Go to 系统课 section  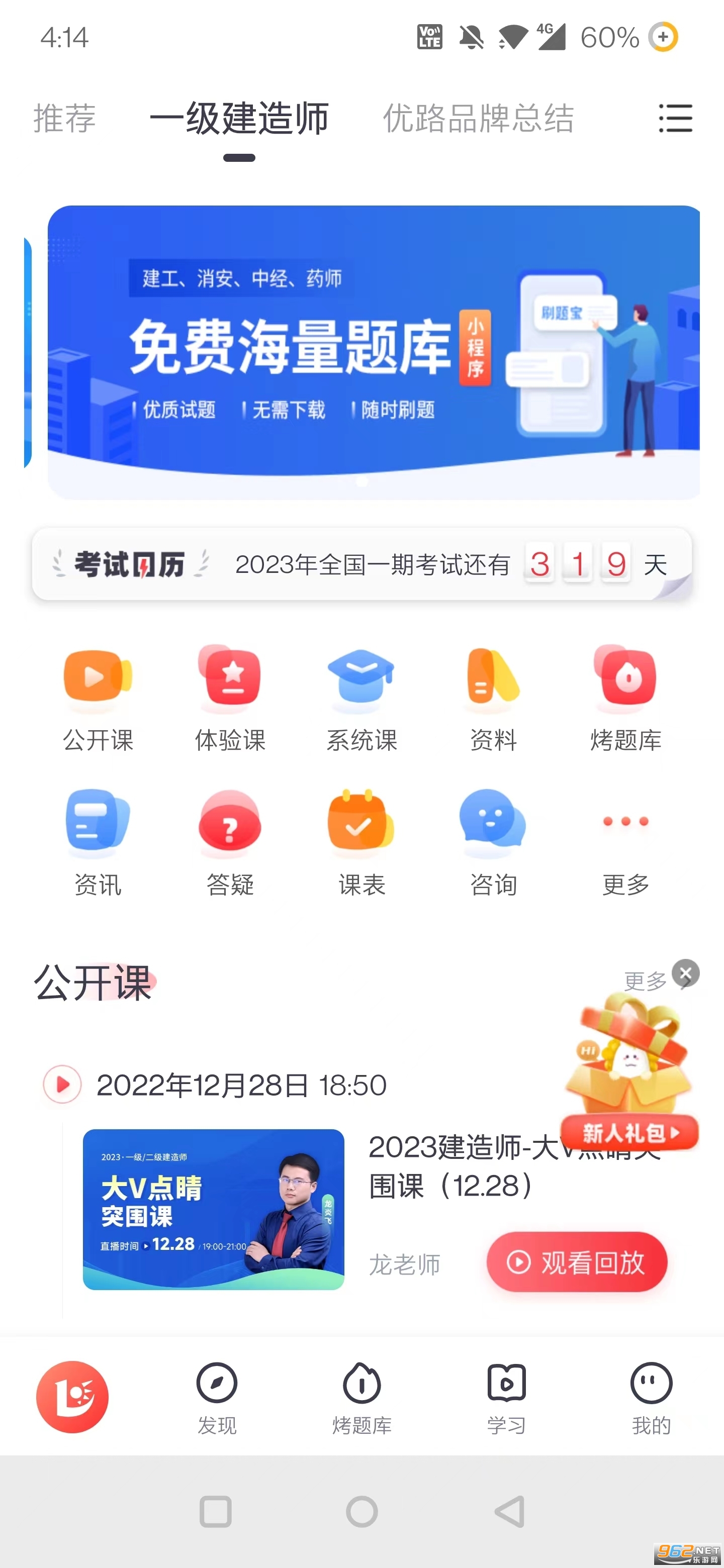361,699
